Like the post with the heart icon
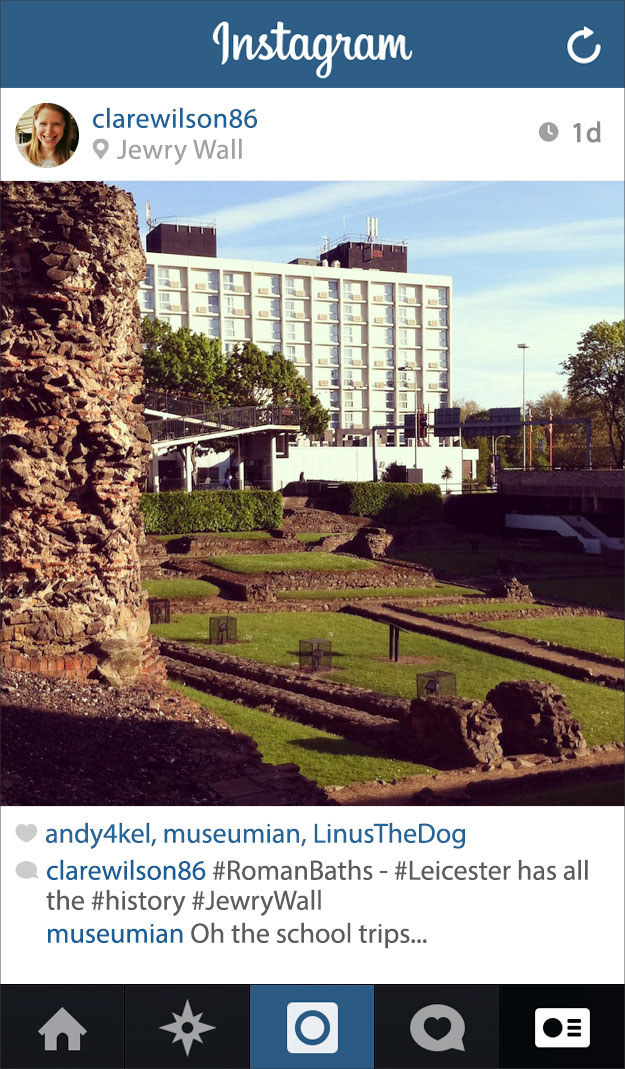 coord(26,832)
